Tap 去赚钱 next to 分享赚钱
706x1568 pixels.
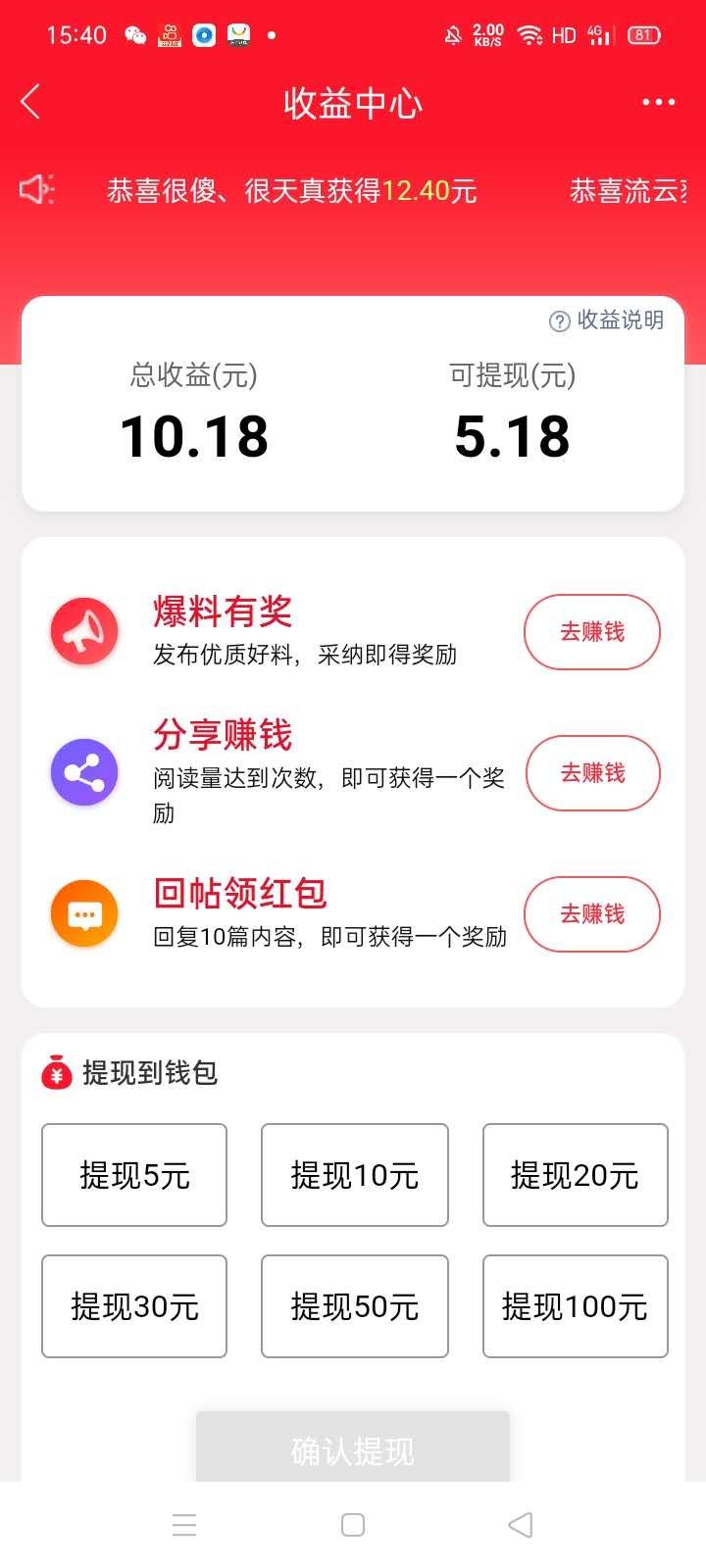(x=592, y=773)
